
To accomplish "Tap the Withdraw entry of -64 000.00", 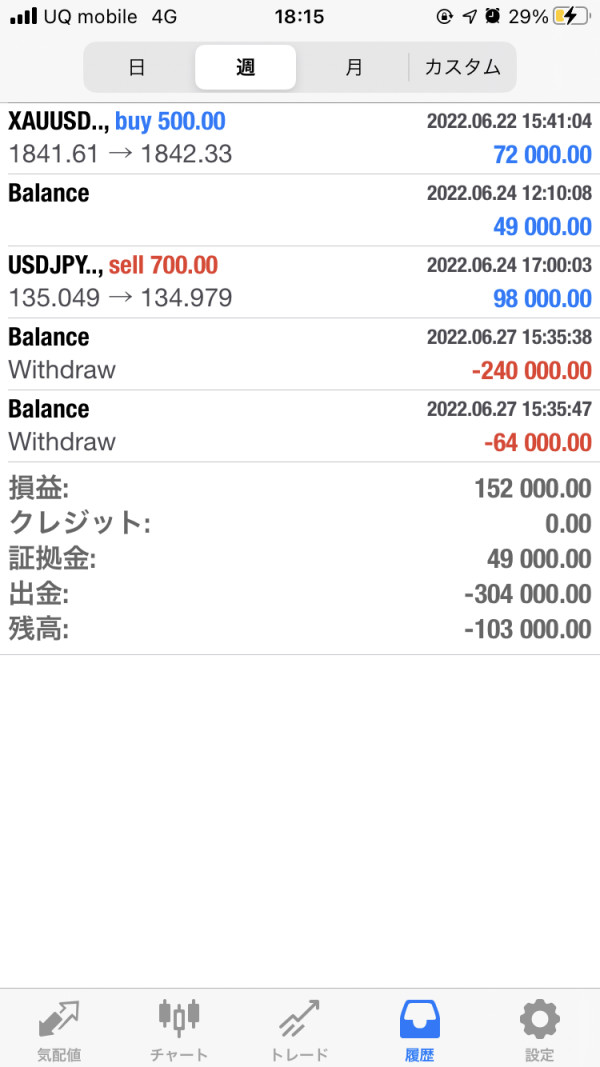I will pyautogui.click(x=300, y=426).
